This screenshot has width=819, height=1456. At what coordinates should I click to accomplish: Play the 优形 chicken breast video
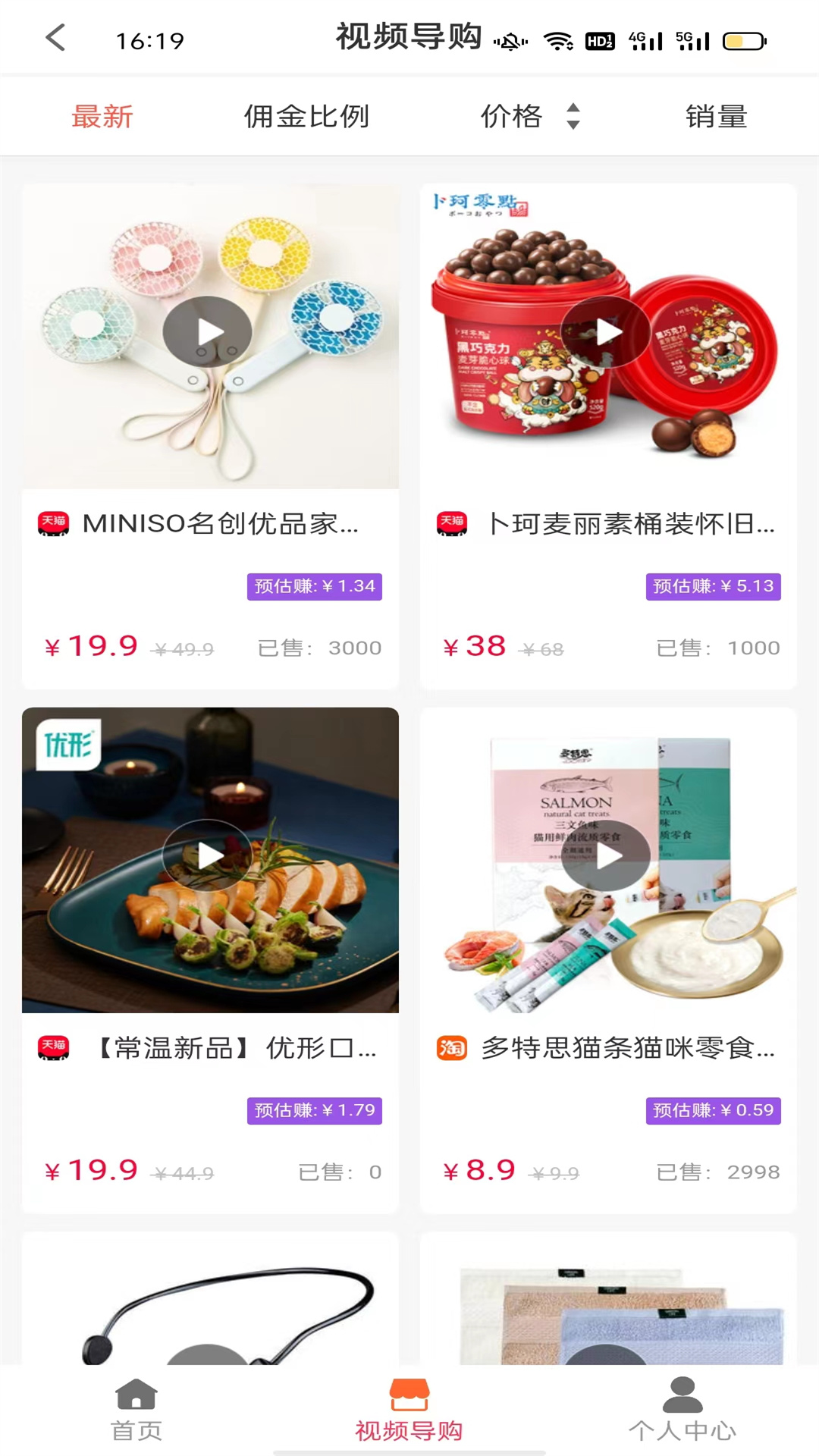tap(207, 855)
